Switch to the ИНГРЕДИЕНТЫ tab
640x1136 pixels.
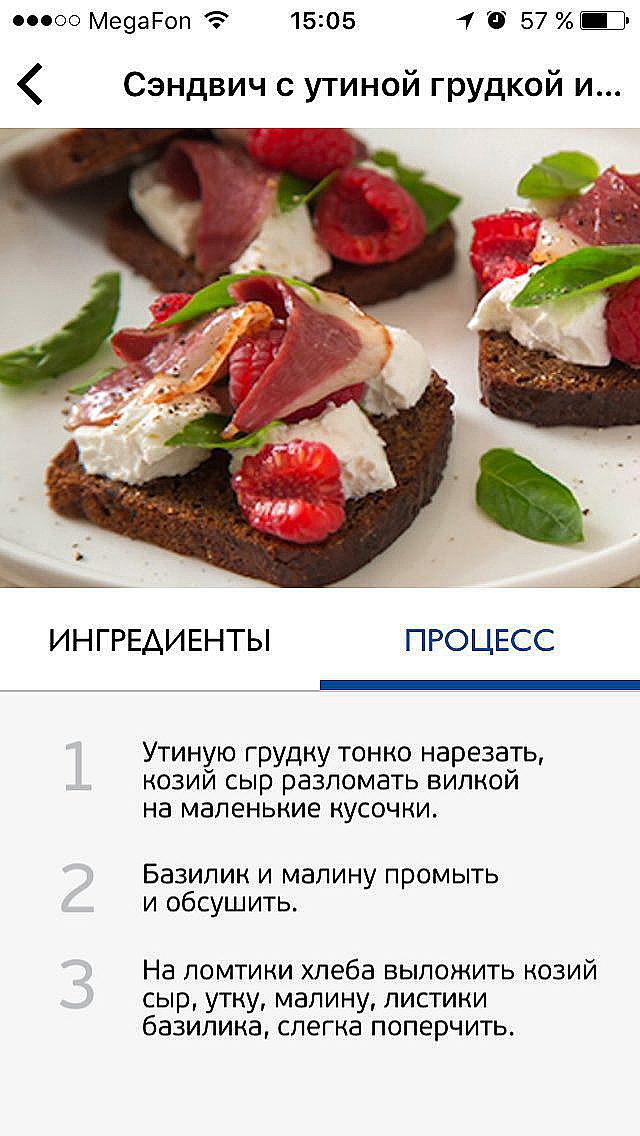pos(160,640)
